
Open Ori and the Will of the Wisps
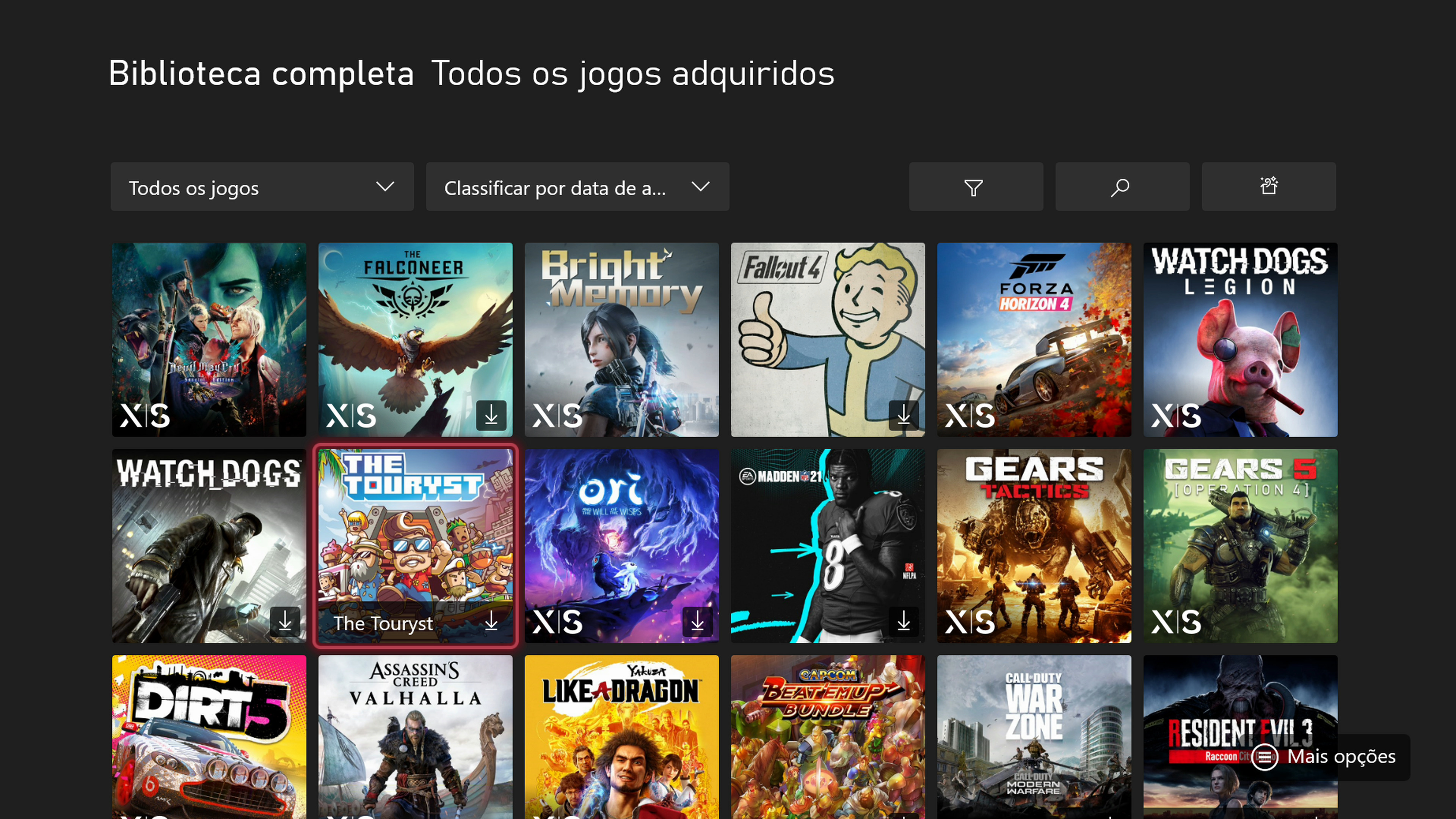[x=622, y=546]
